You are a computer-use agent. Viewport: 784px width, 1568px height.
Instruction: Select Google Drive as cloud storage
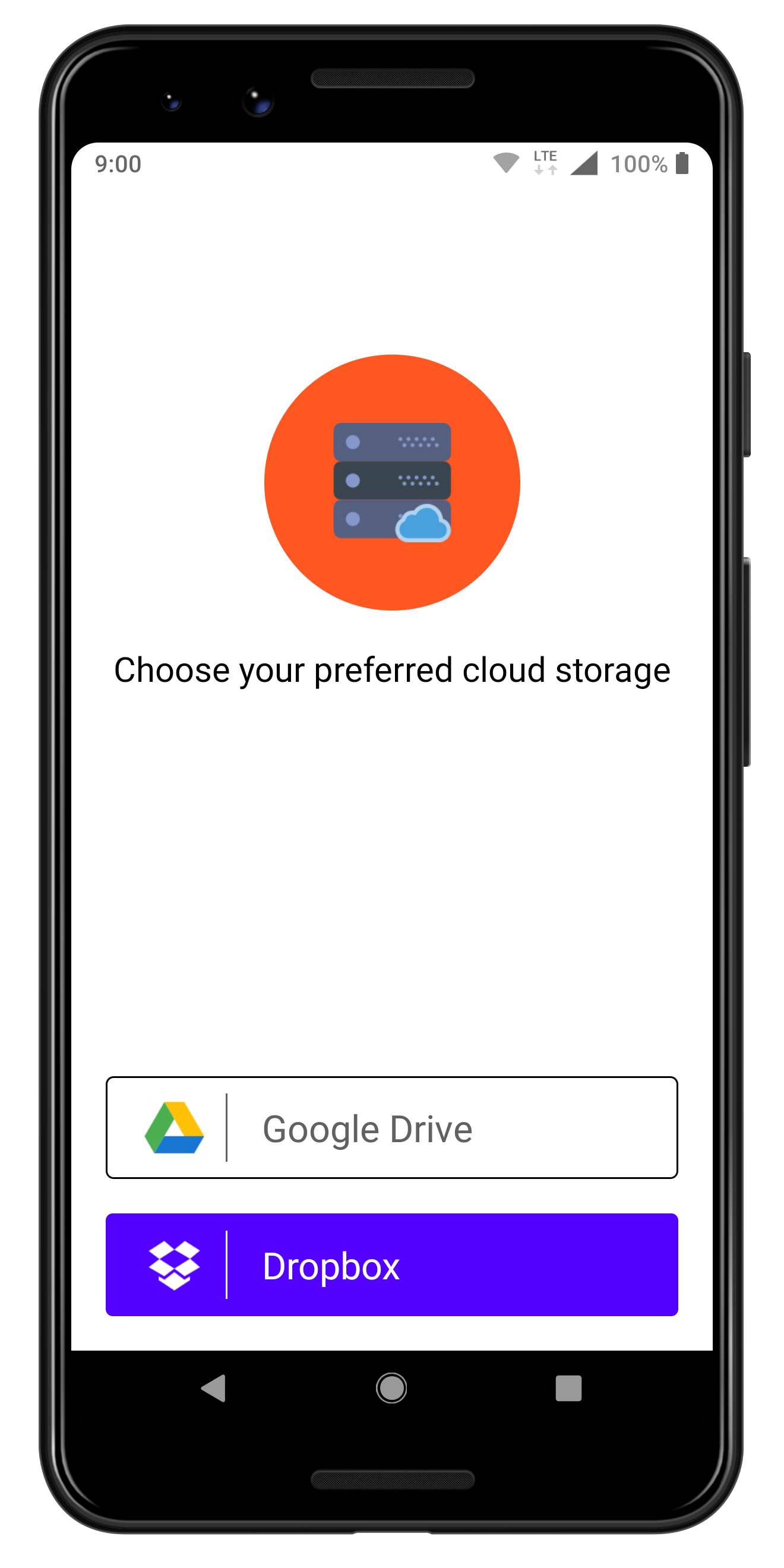pos(391,1127)
